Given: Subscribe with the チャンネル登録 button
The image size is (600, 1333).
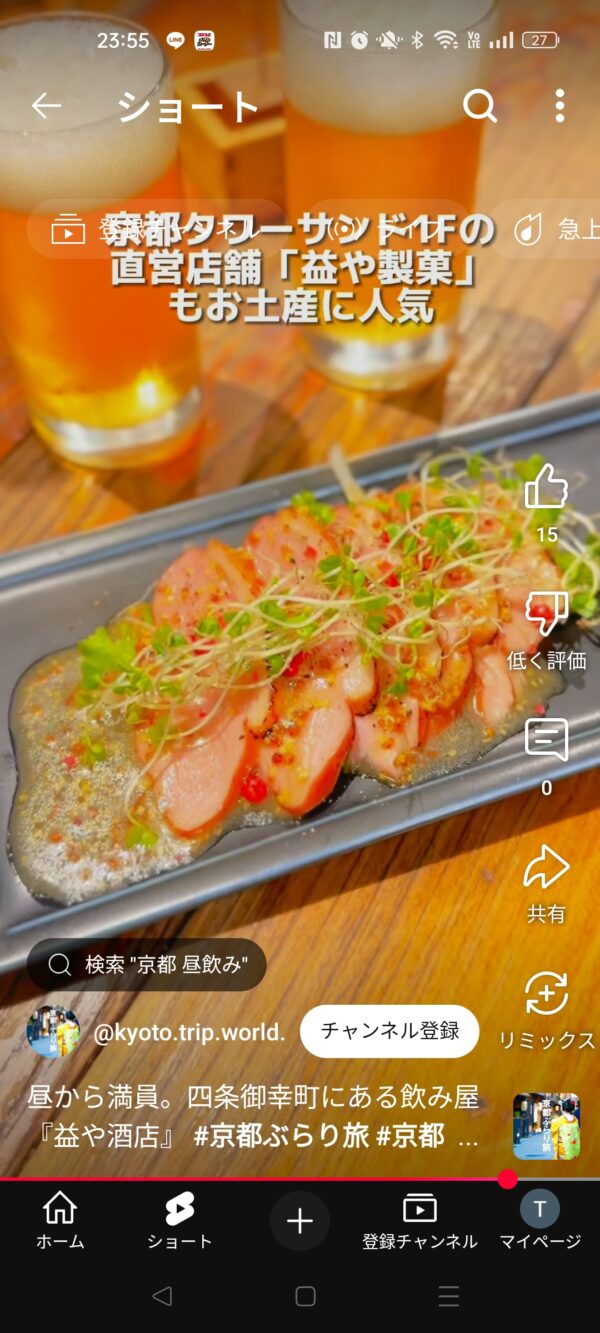Looking at the screenshot, I should point(390,1031).
